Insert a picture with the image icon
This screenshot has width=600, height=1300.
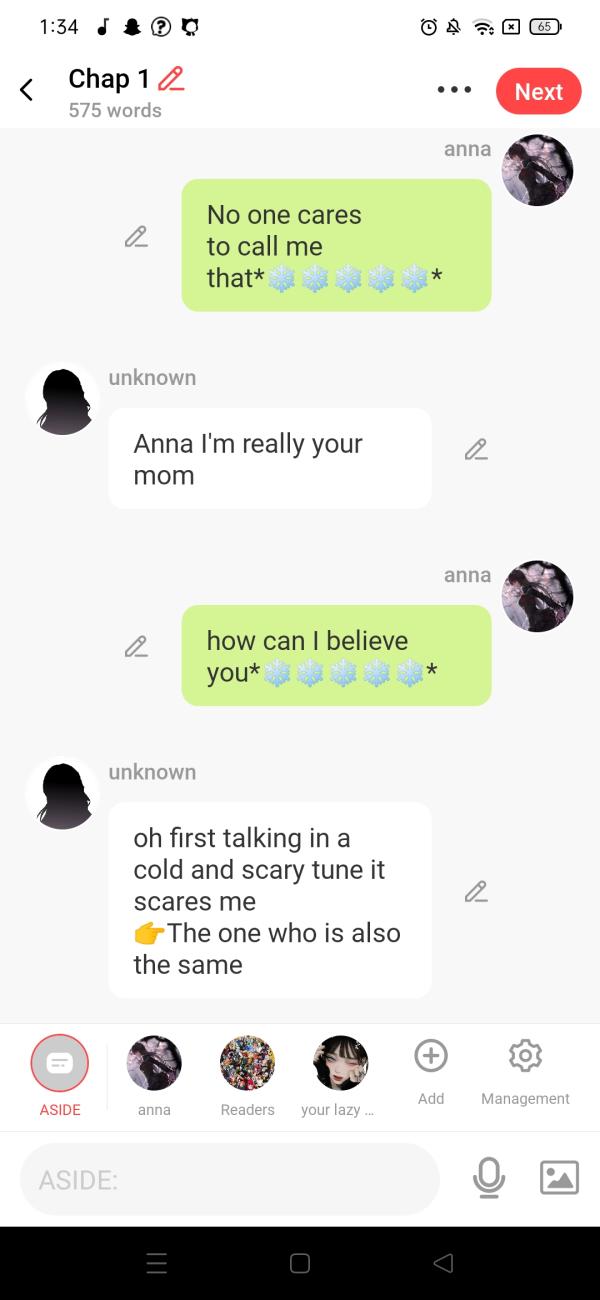point(559,1178)
